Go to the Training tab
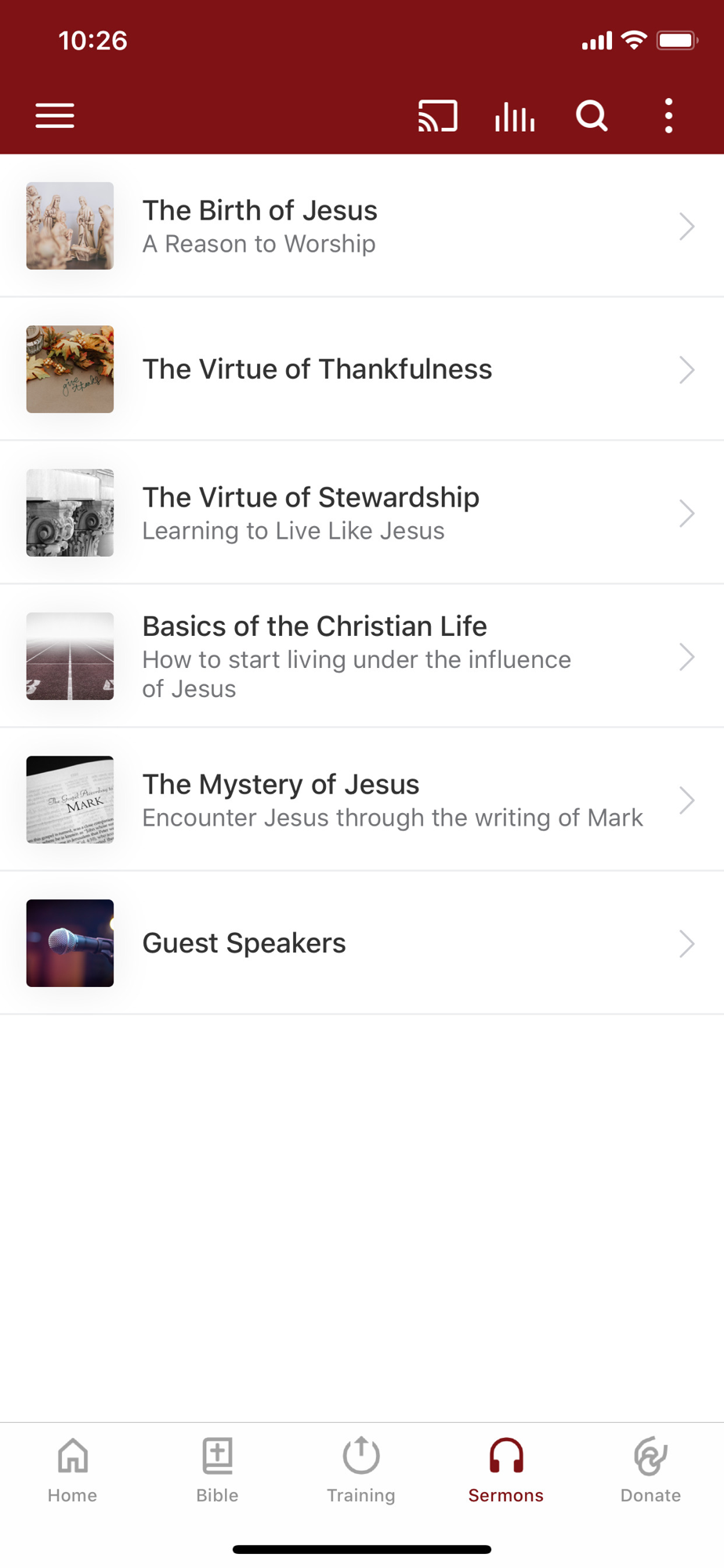Screen dimensions: 724x1568 [361, 1470]
